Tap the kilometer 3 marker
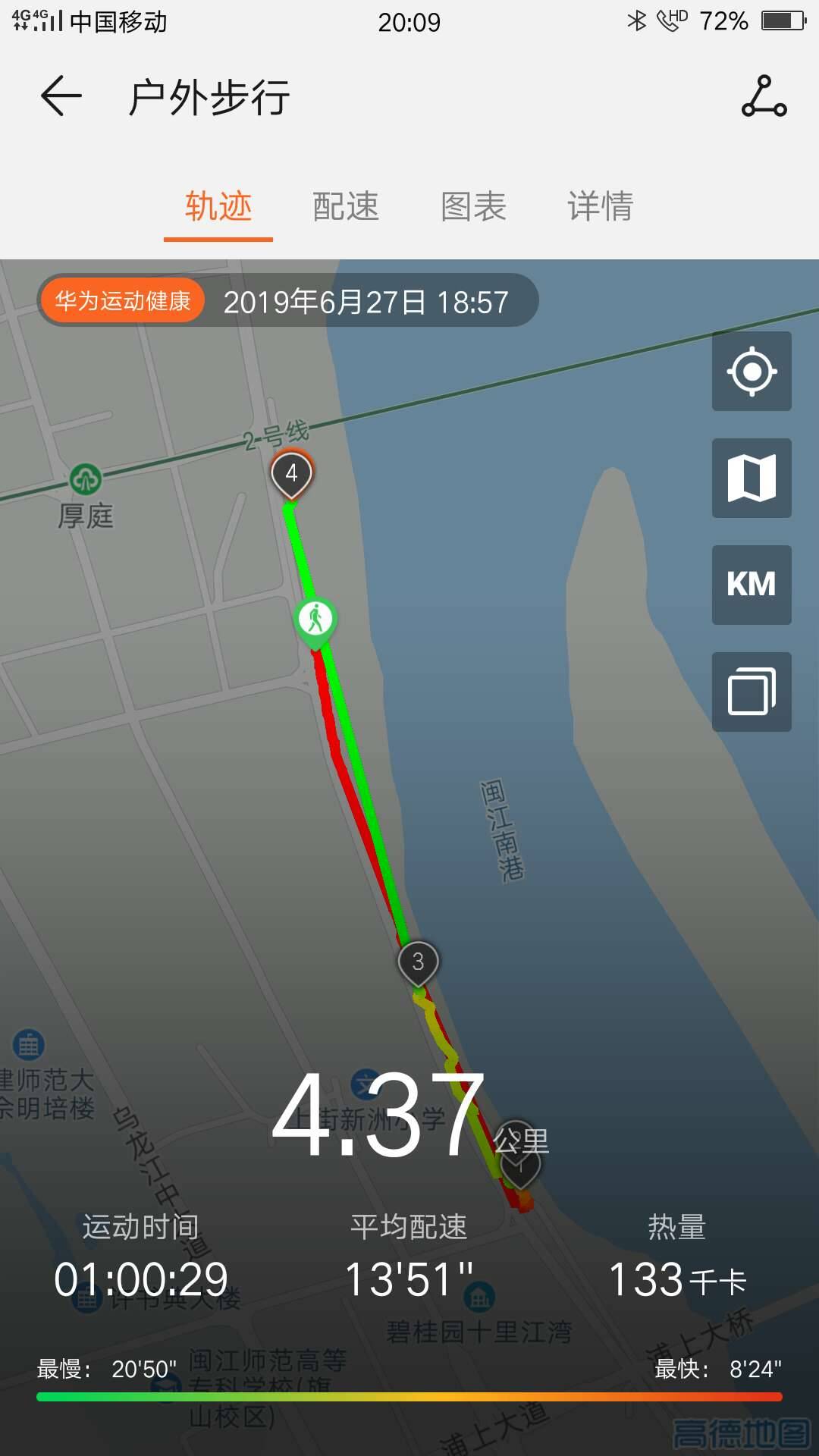The height and width of the screenshot is (1456, 819). [x=418, y=962]
